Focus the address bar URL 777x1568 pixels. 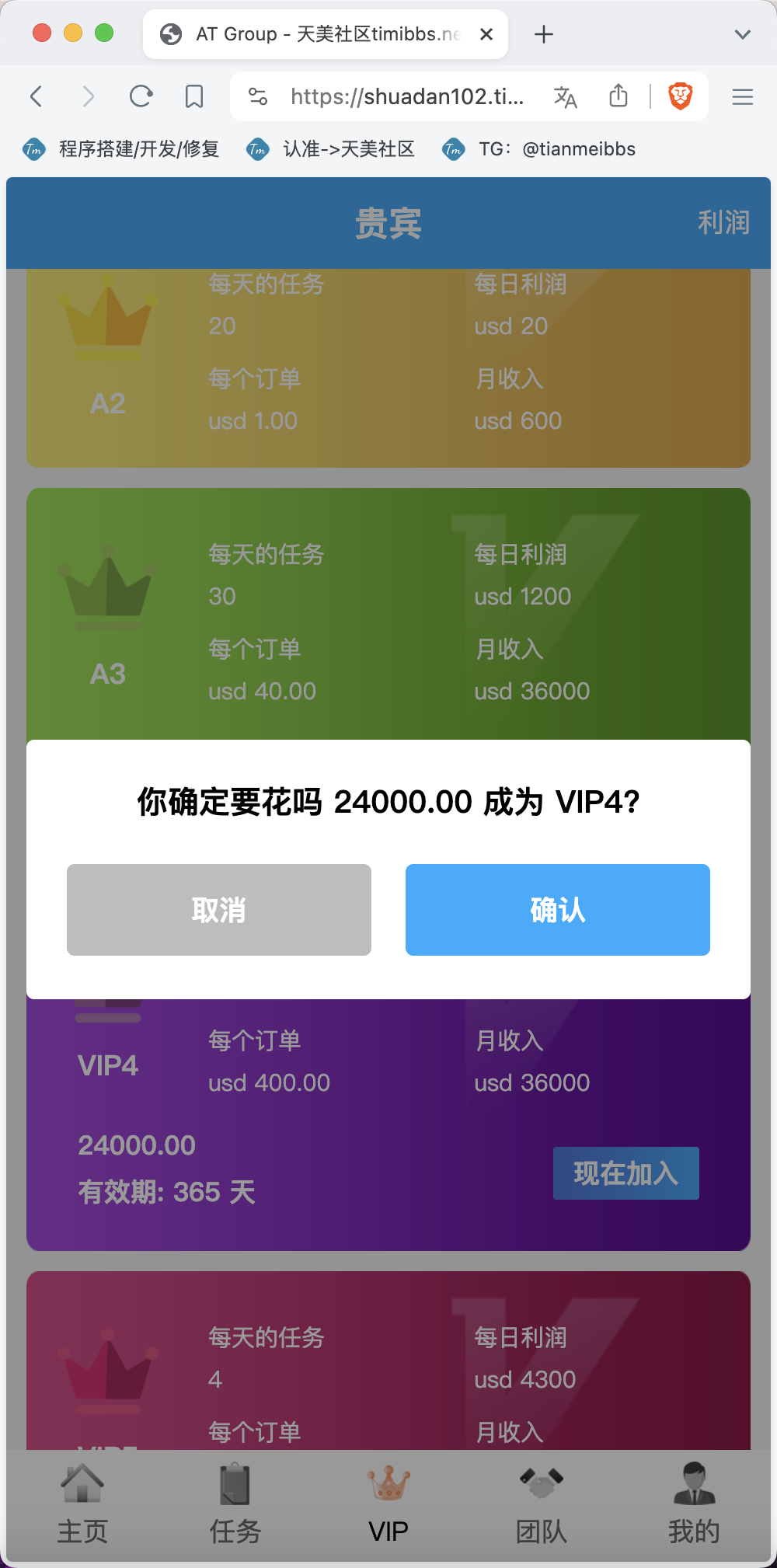[x=406, y=96]
